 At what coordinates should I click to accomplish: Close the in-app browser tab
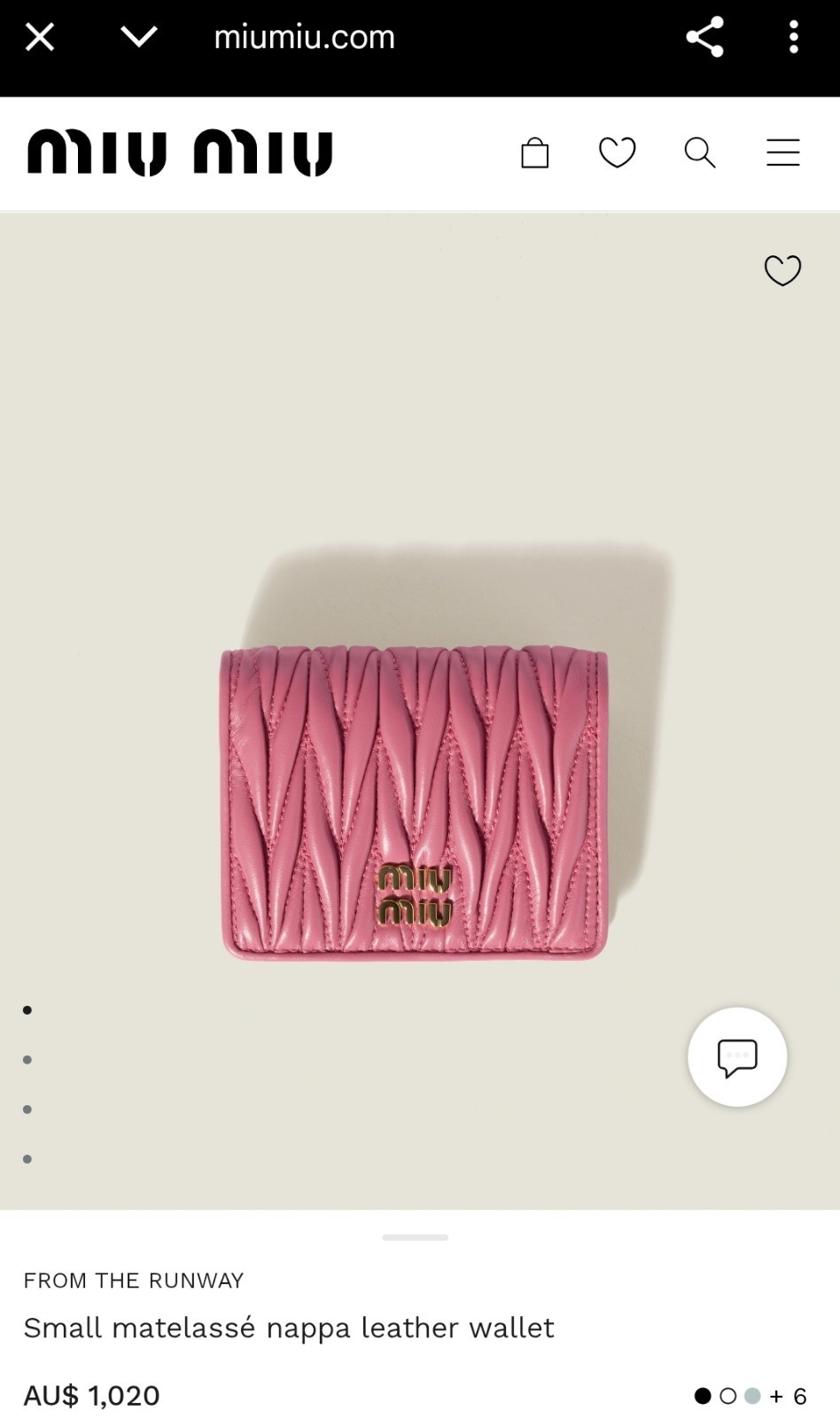coord(40,37)
